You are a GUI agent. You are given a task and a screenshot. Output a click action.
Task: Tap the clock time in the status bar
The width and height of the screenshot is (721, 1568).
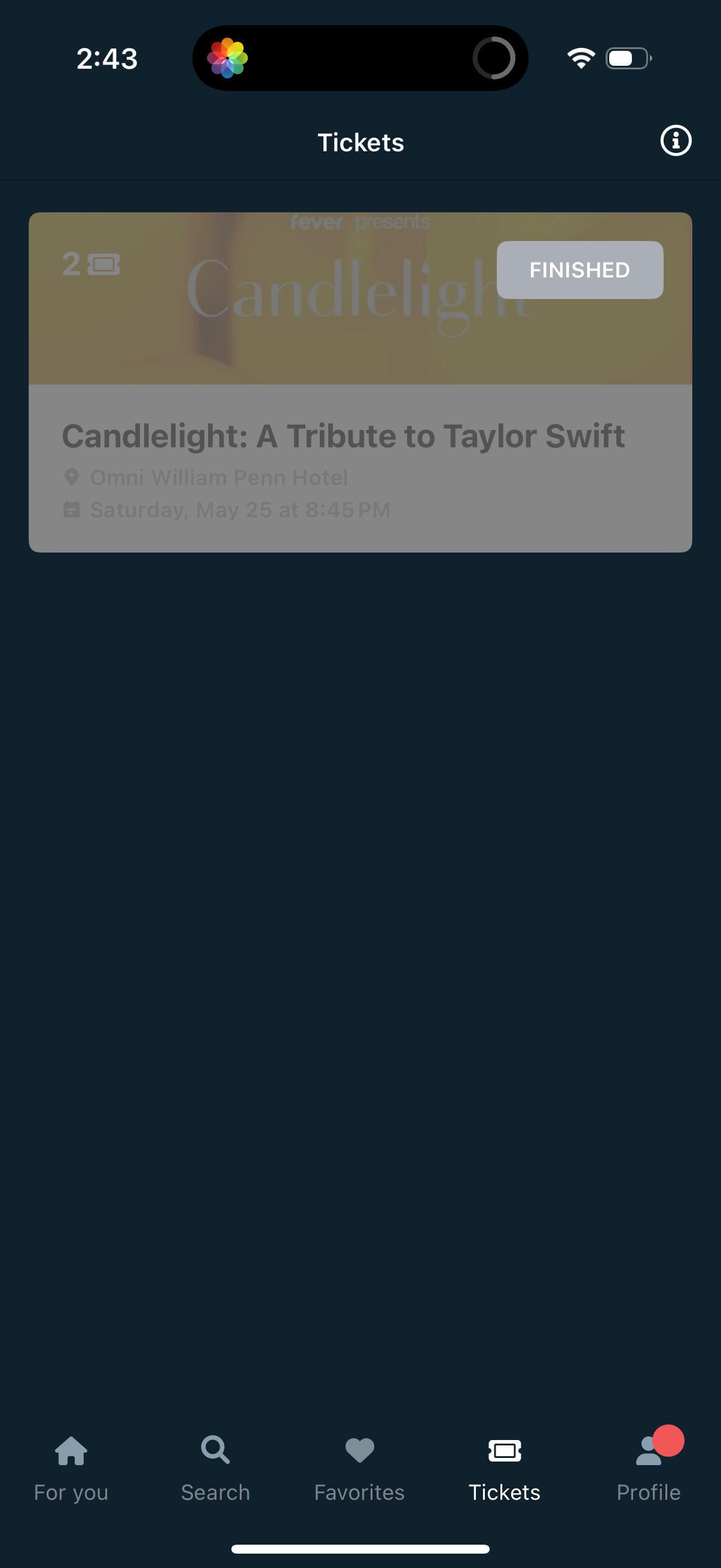click(x=107, y=57)
